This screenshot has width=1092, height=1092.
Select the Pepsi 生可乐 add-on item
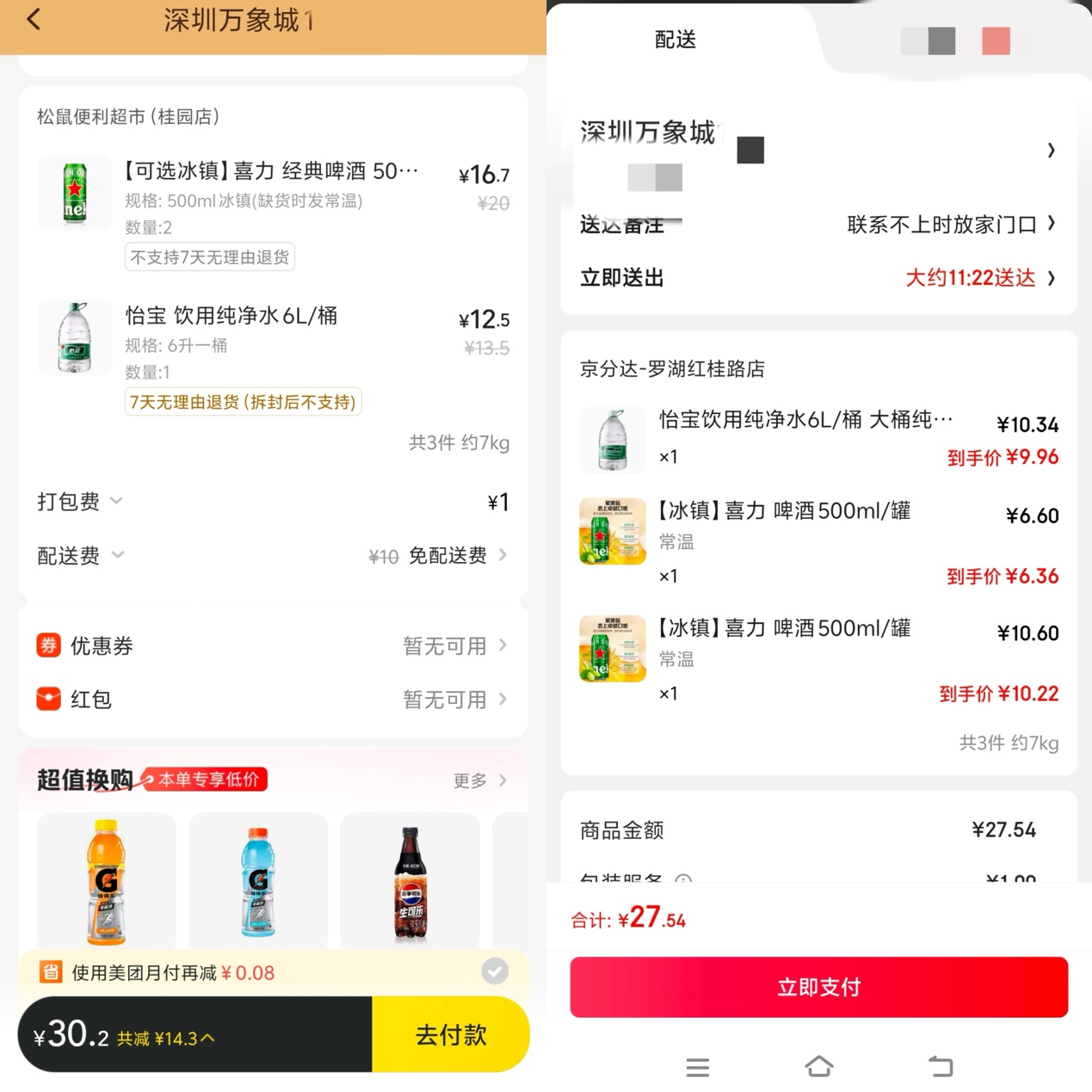410,880
